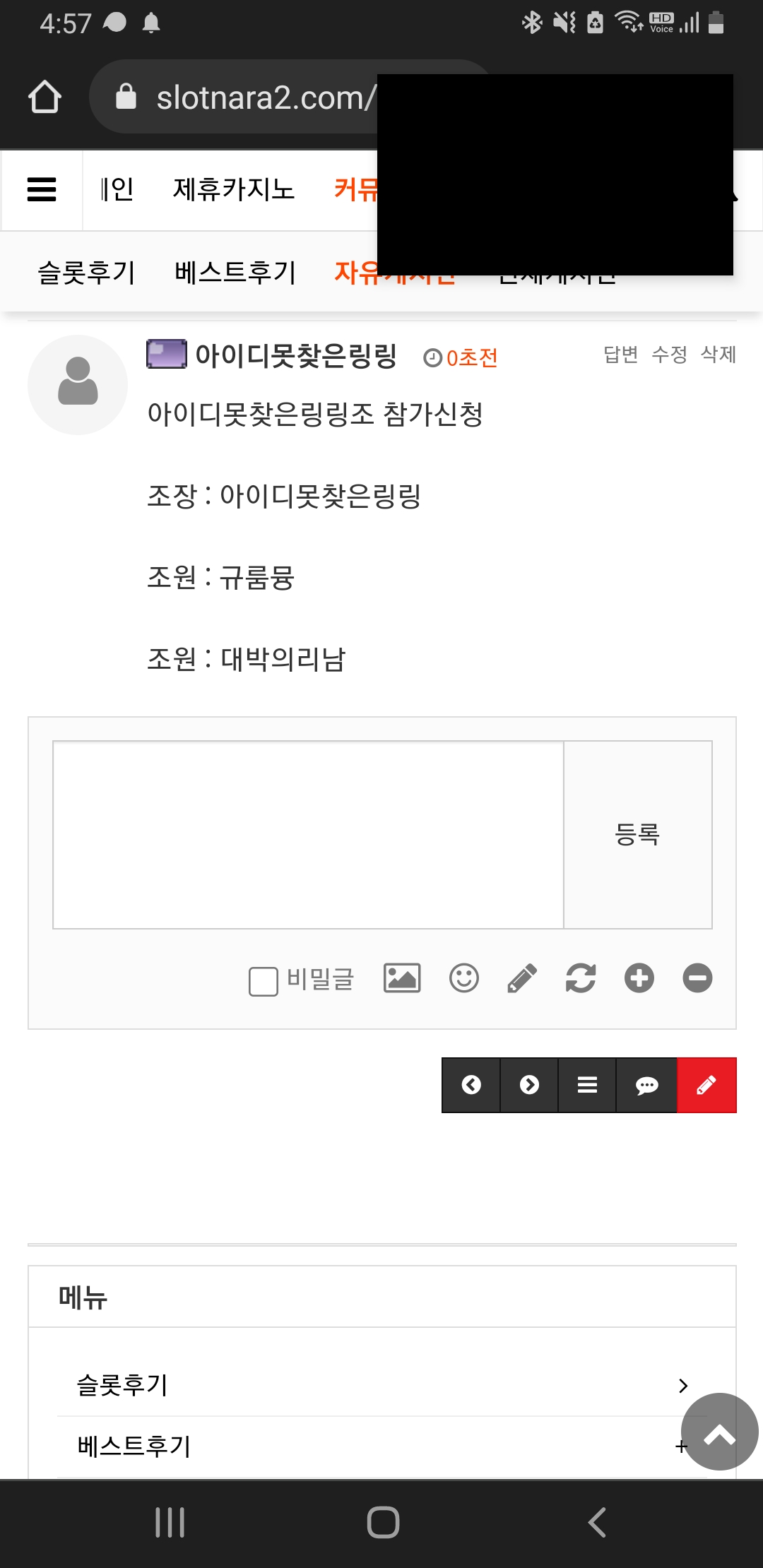This screenshot has height=1568, width=763.
Task: Open the 제휴카지노 nav item
Action: pyautogui.click(x=234, y=189)
